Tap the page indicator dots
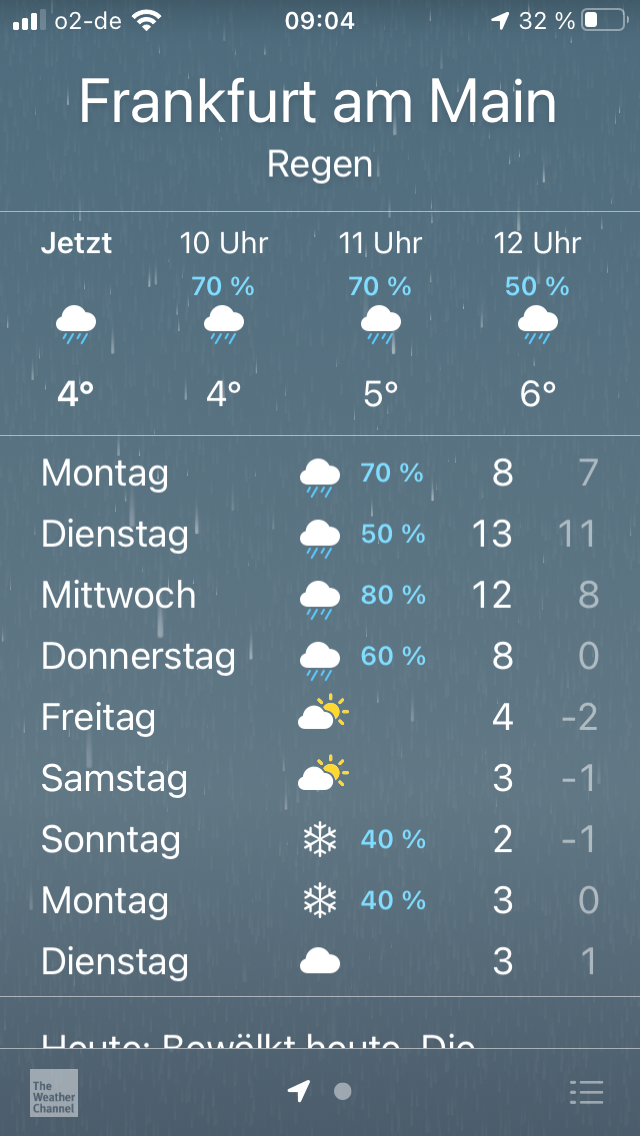Viewport: 640px width, 1136px height. (321, 1091)
